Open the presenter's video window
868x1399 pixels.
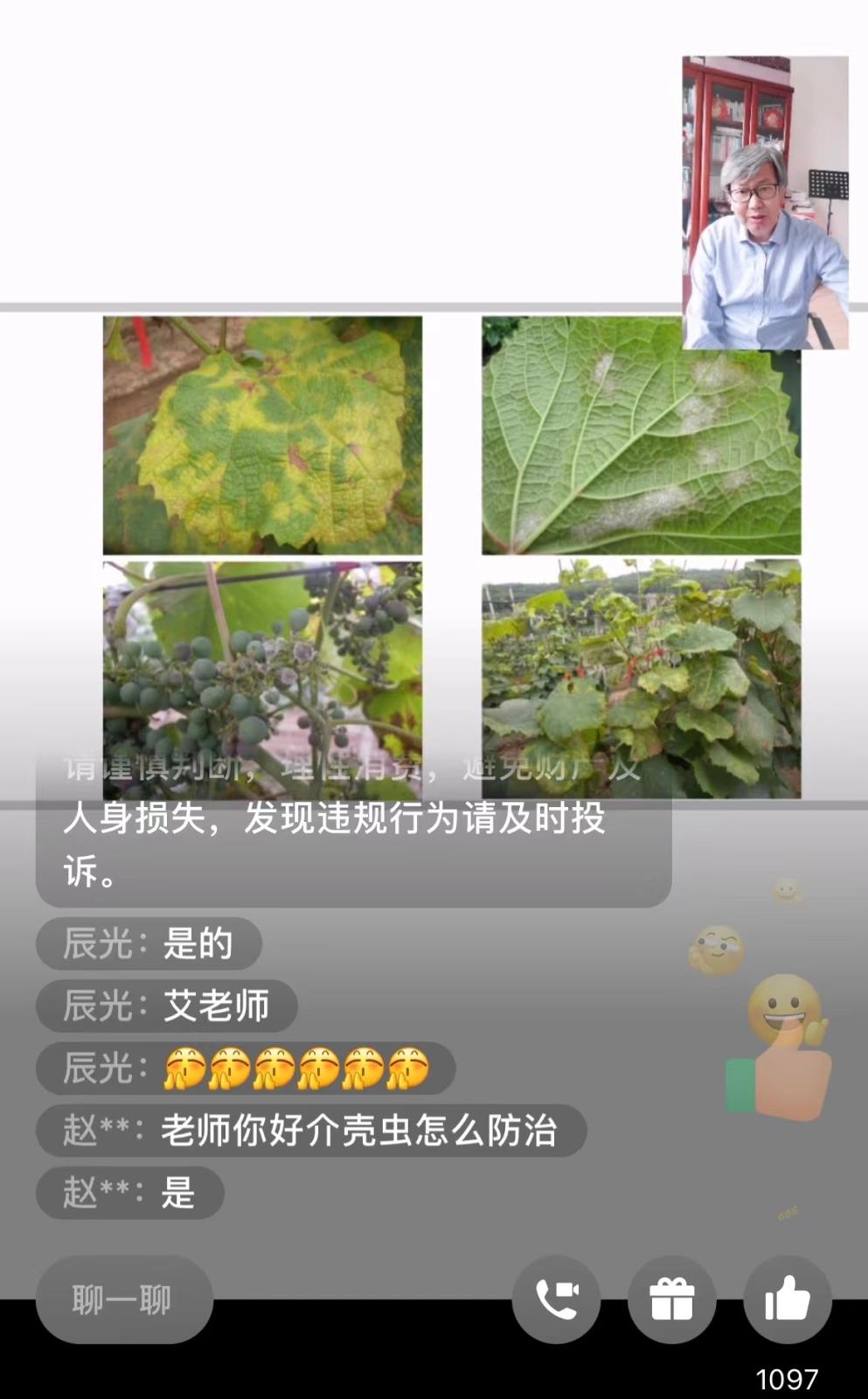tap(765, 203)
